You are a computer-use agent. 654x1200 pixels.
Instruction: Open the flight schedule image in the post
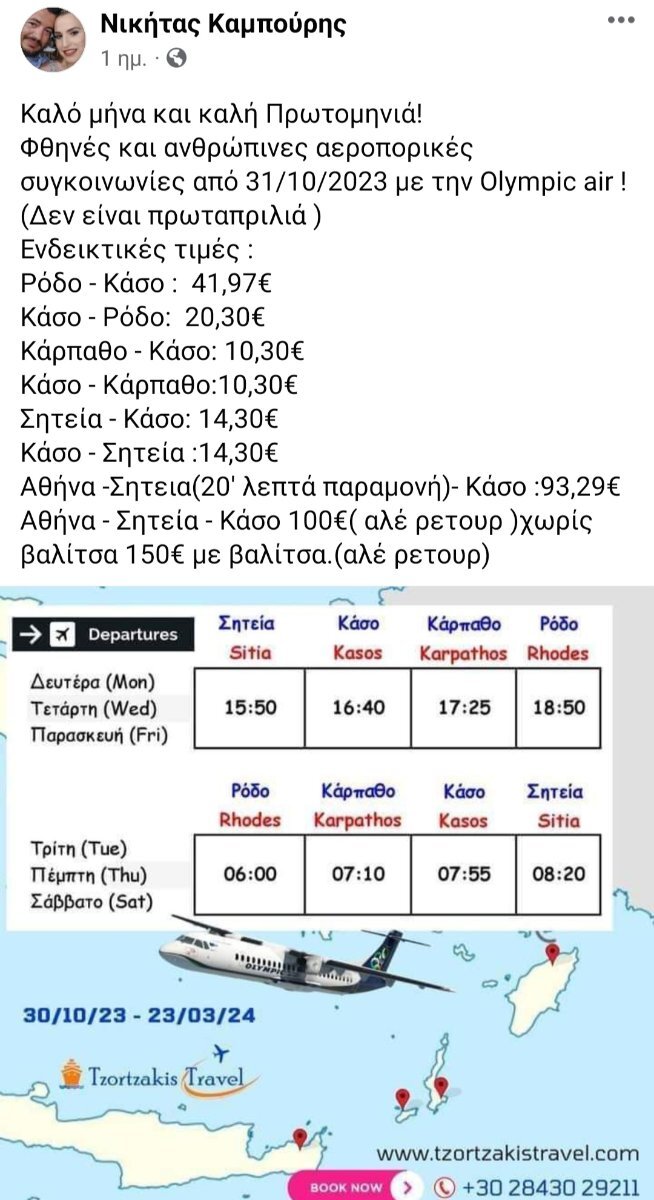point(327,890)
